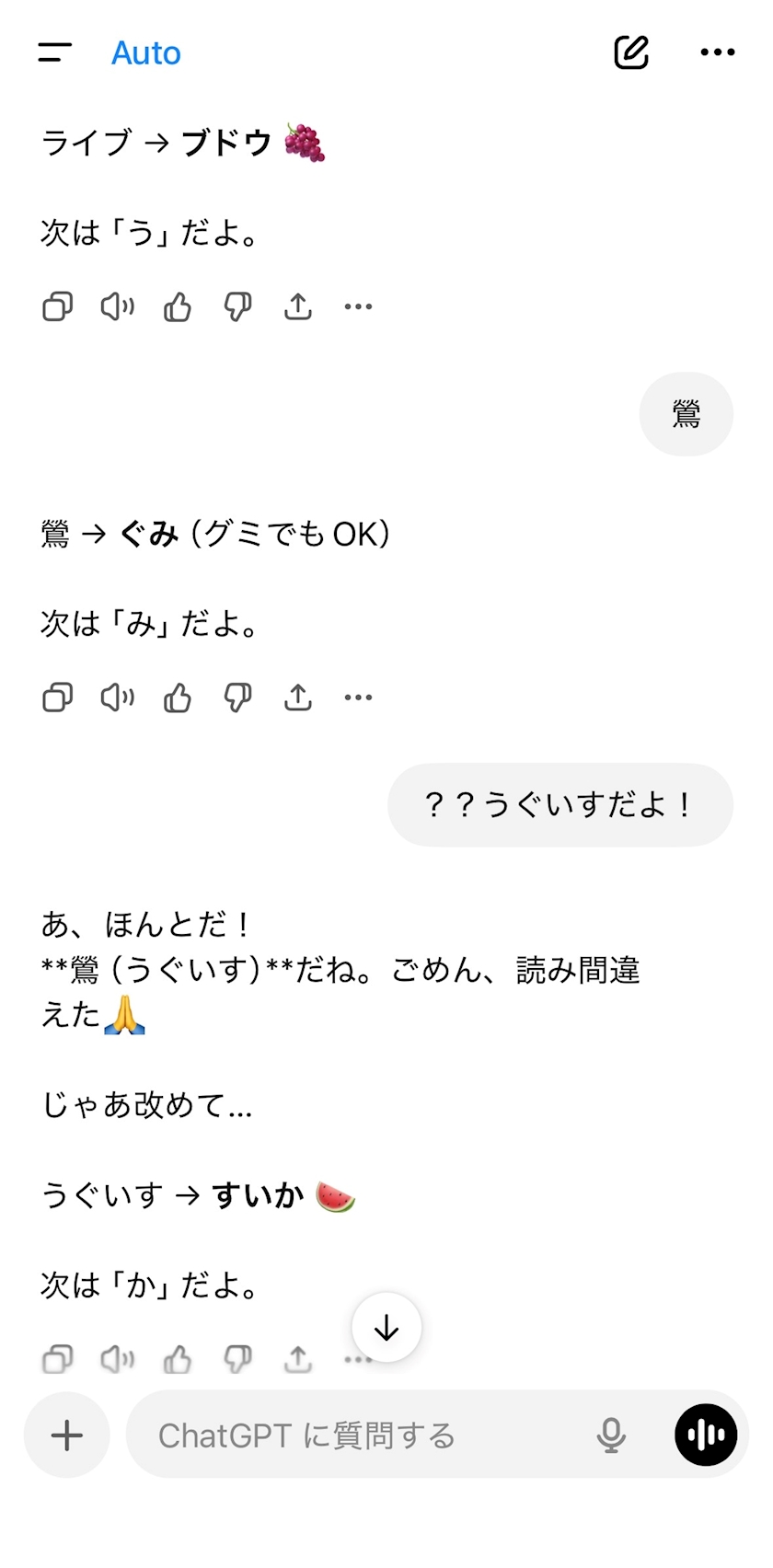The image size is (773, 1568).
Task: Give thumbs down to ぐみ reply
Action: [237, 698]
